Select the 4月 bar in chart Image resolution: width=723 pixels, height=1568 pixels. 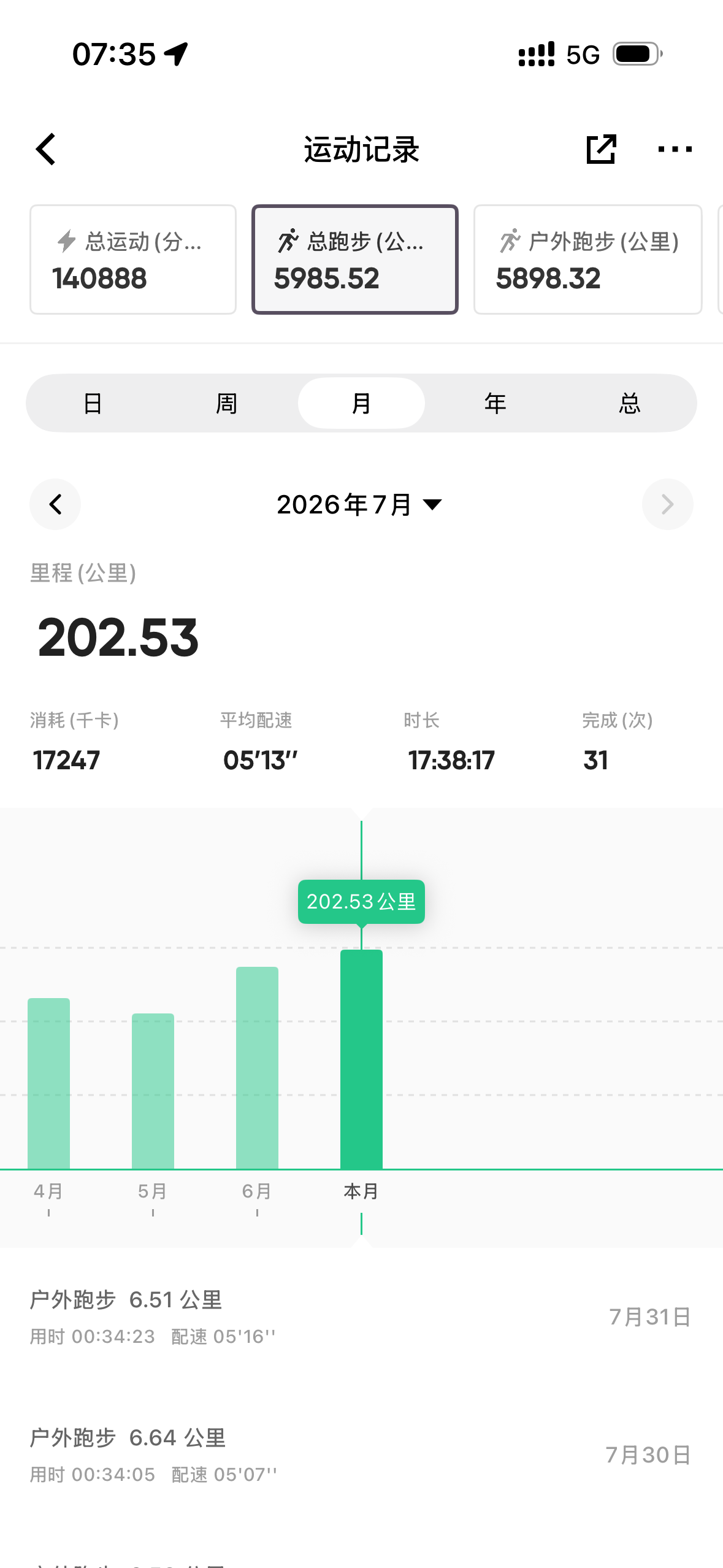click(x=49, y=1083)
